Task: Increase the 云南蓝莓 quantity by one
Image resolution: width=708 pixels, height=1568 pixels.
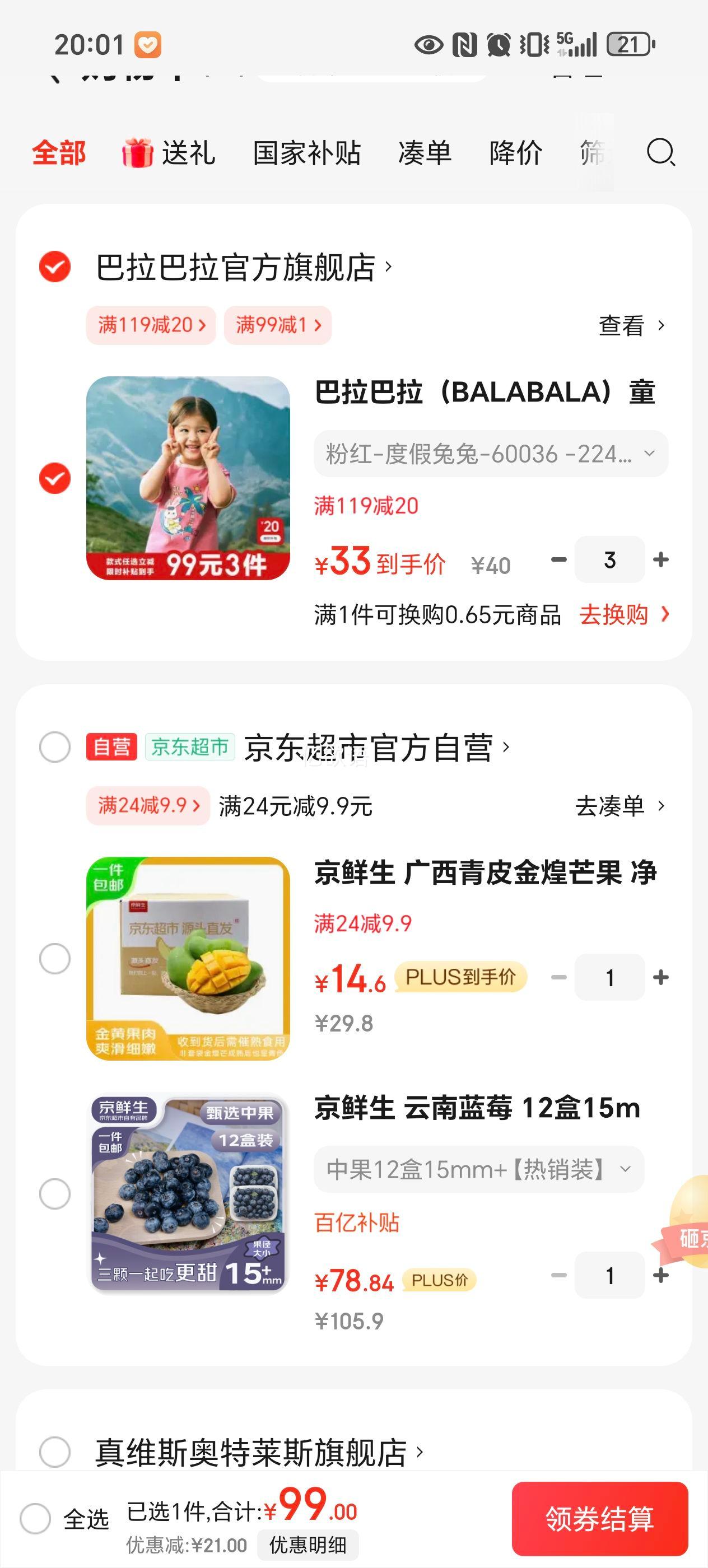Action: [661, 1275]
